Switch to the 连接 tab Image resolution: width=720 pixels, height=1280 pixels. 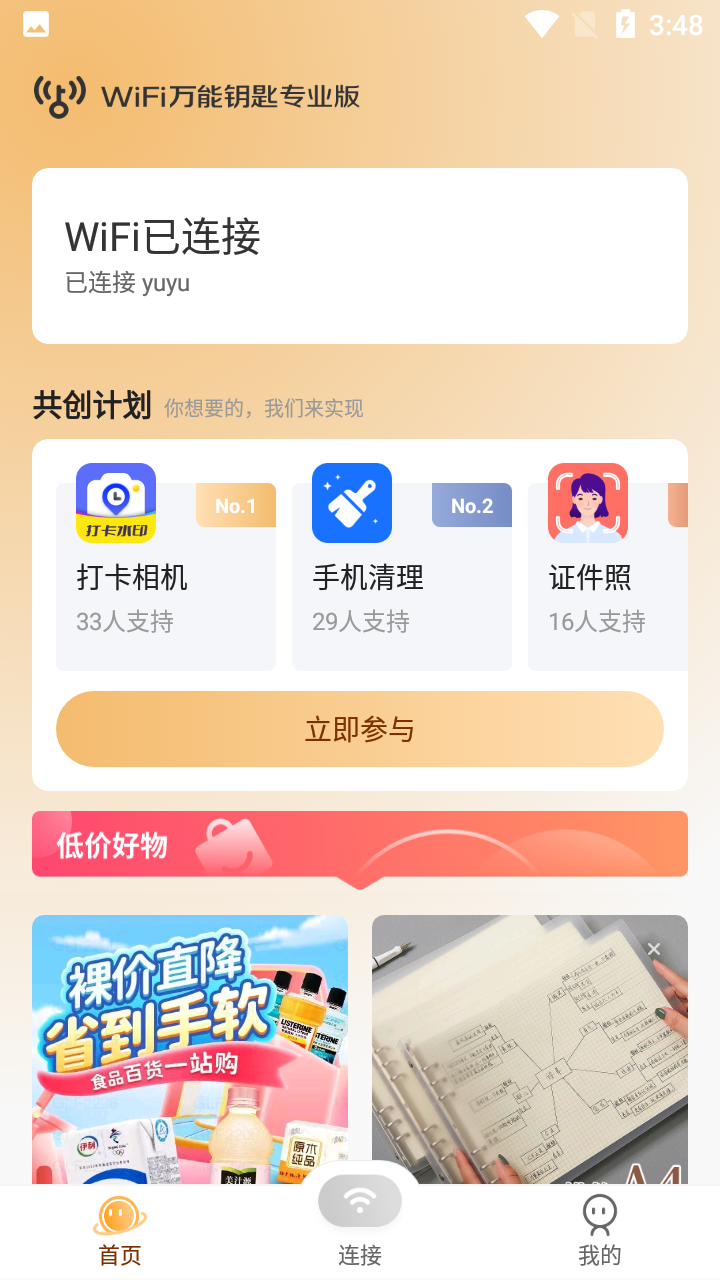tap(359, 1225)
